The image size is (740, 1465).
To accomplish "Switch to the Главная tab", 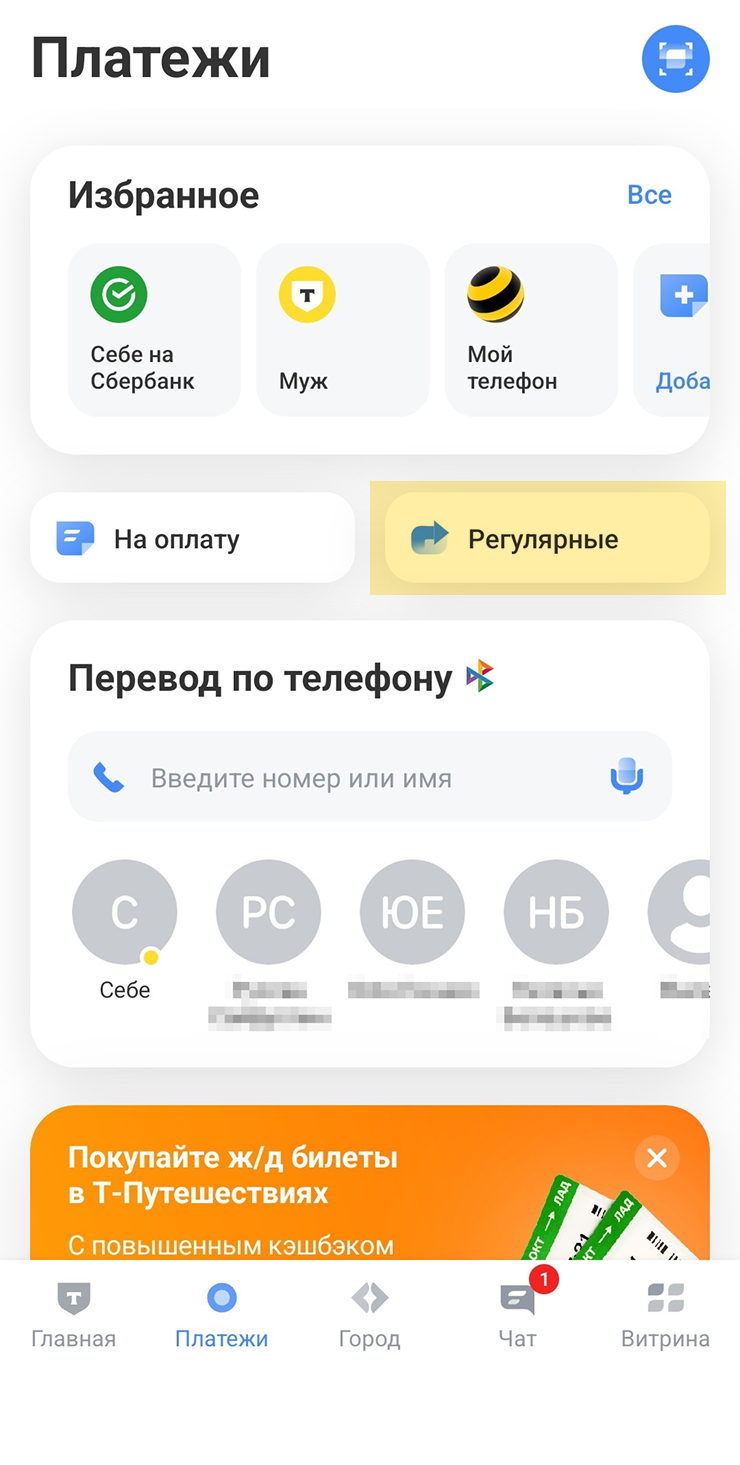I will click(x=73, y=1316).
